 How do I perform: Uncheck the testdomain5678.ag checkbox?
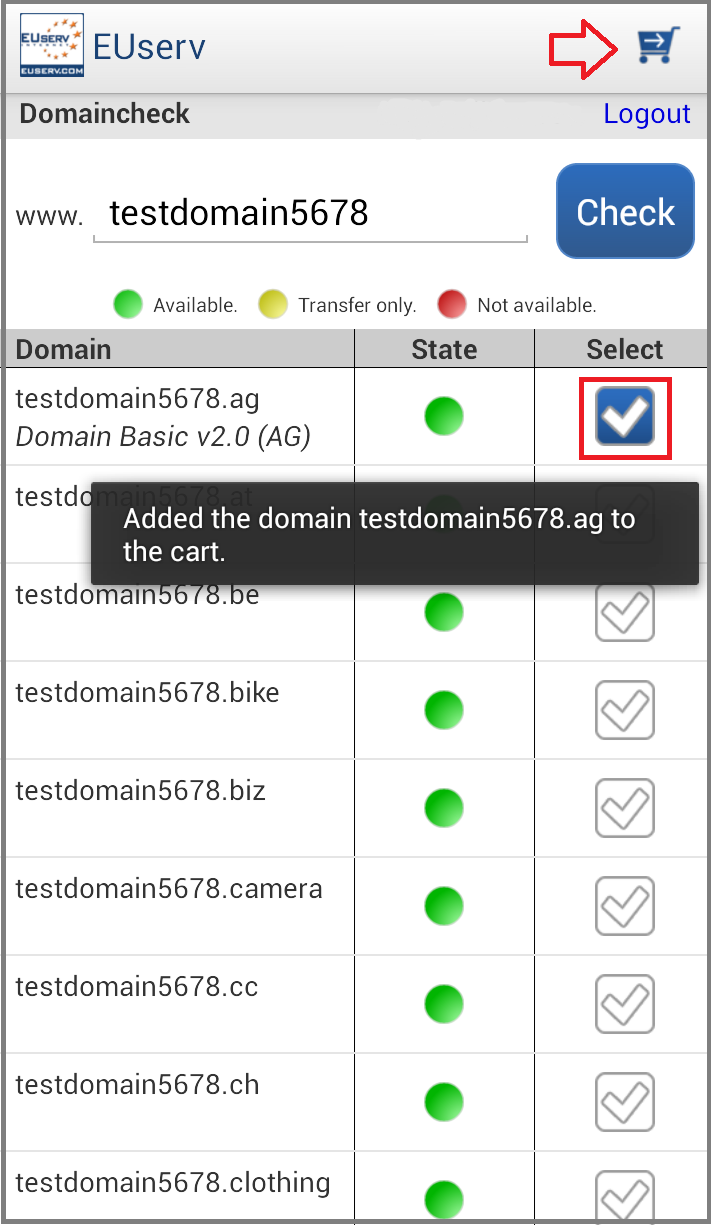[x=625, y=417]
